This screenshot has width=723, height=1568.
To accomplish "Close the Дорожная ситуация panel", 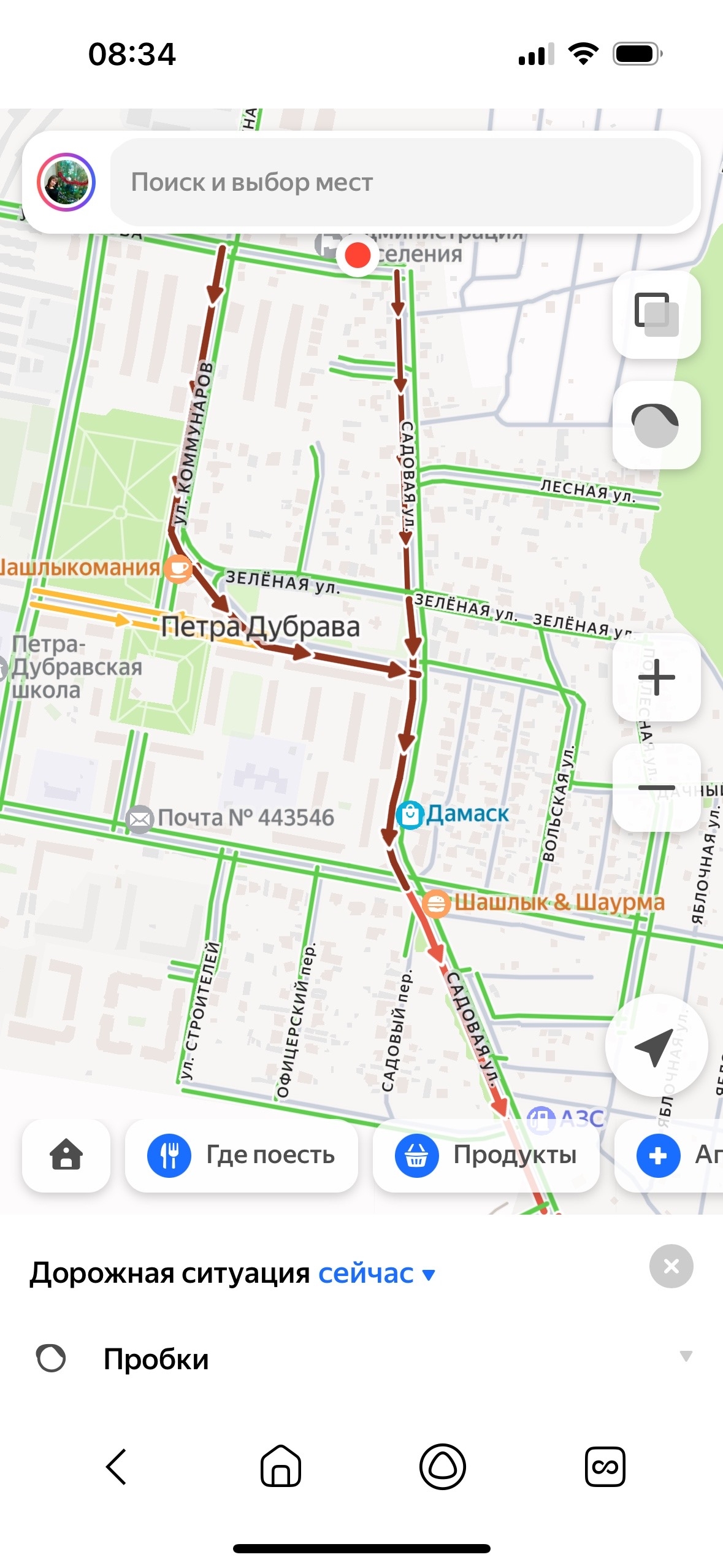I will click(671, 1266).
